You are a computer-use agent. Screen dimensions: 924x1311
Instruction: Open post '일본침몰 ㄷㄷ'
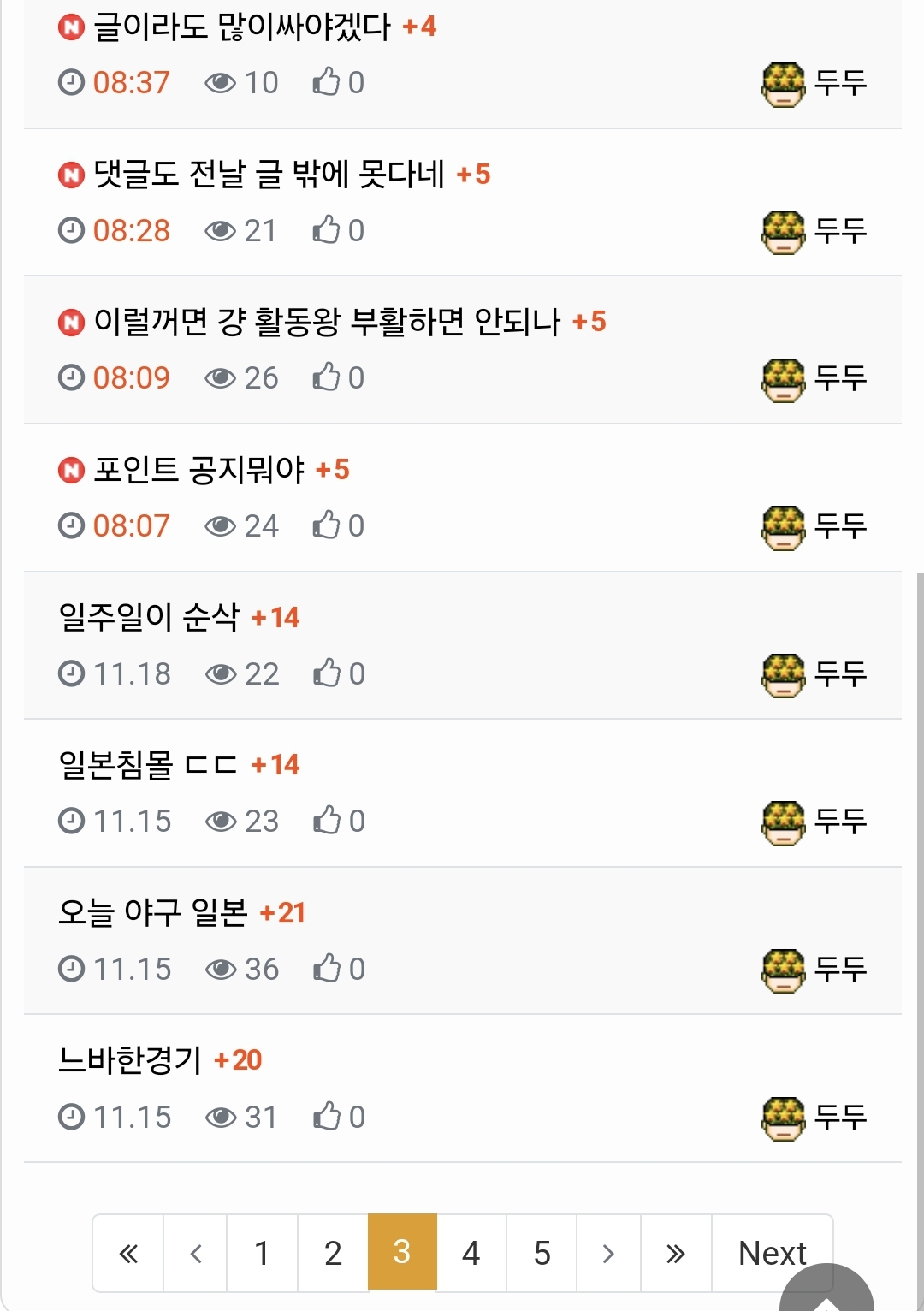click(x=148, y=764)
